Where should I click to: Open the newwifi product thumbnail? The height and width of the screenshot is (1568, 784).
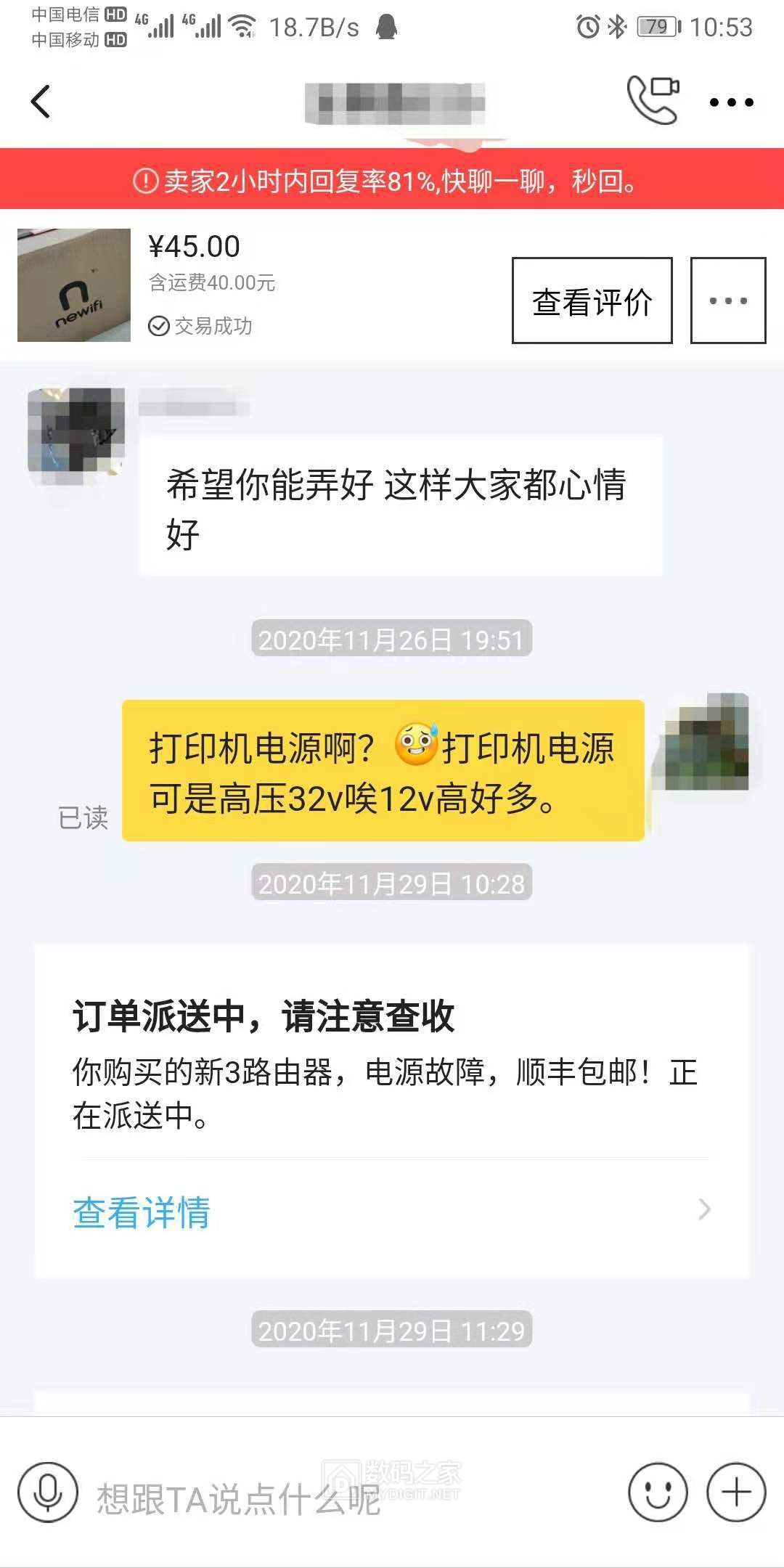coord(74,285)
